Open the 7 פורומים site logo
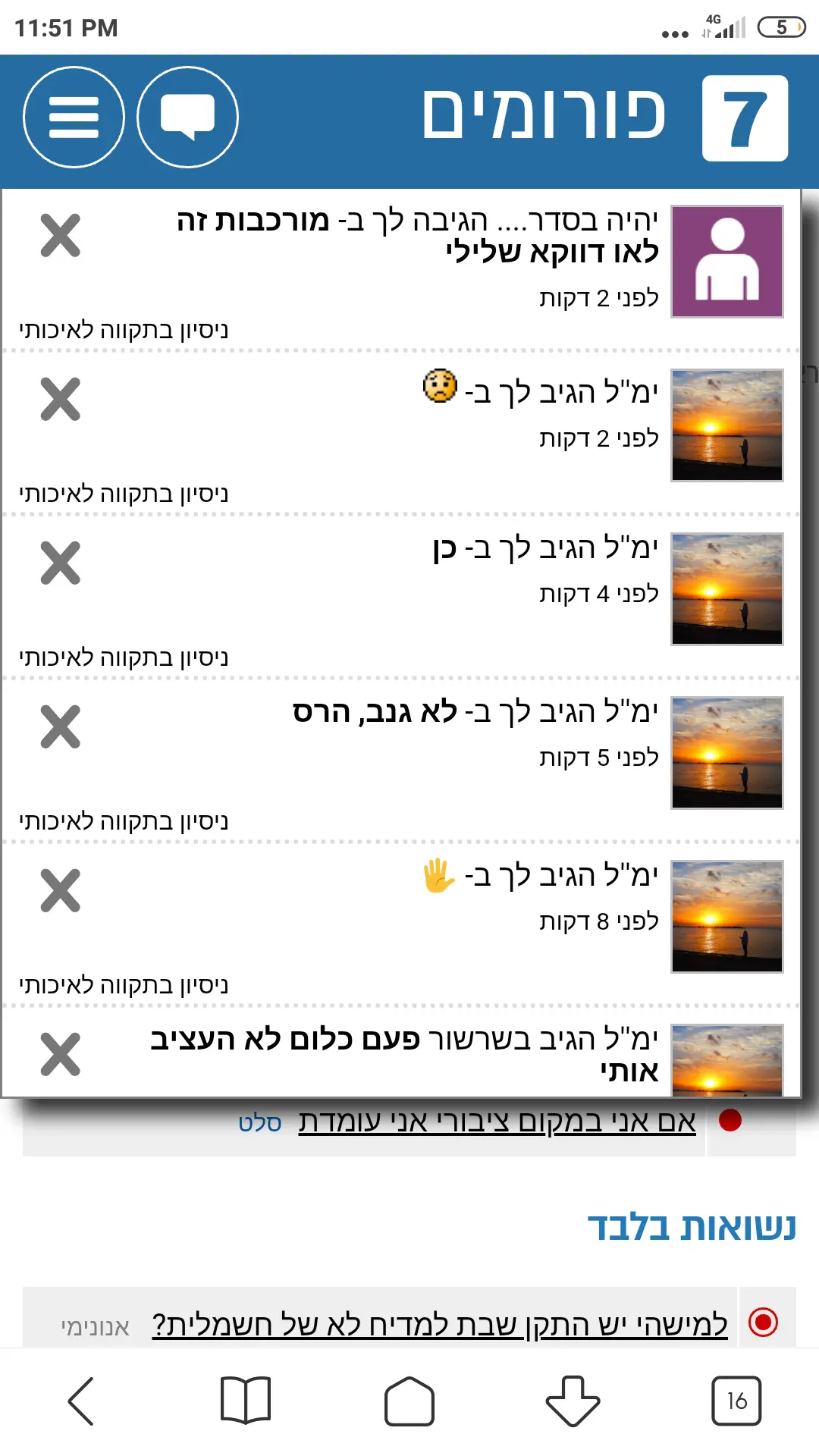 (607, 118)
